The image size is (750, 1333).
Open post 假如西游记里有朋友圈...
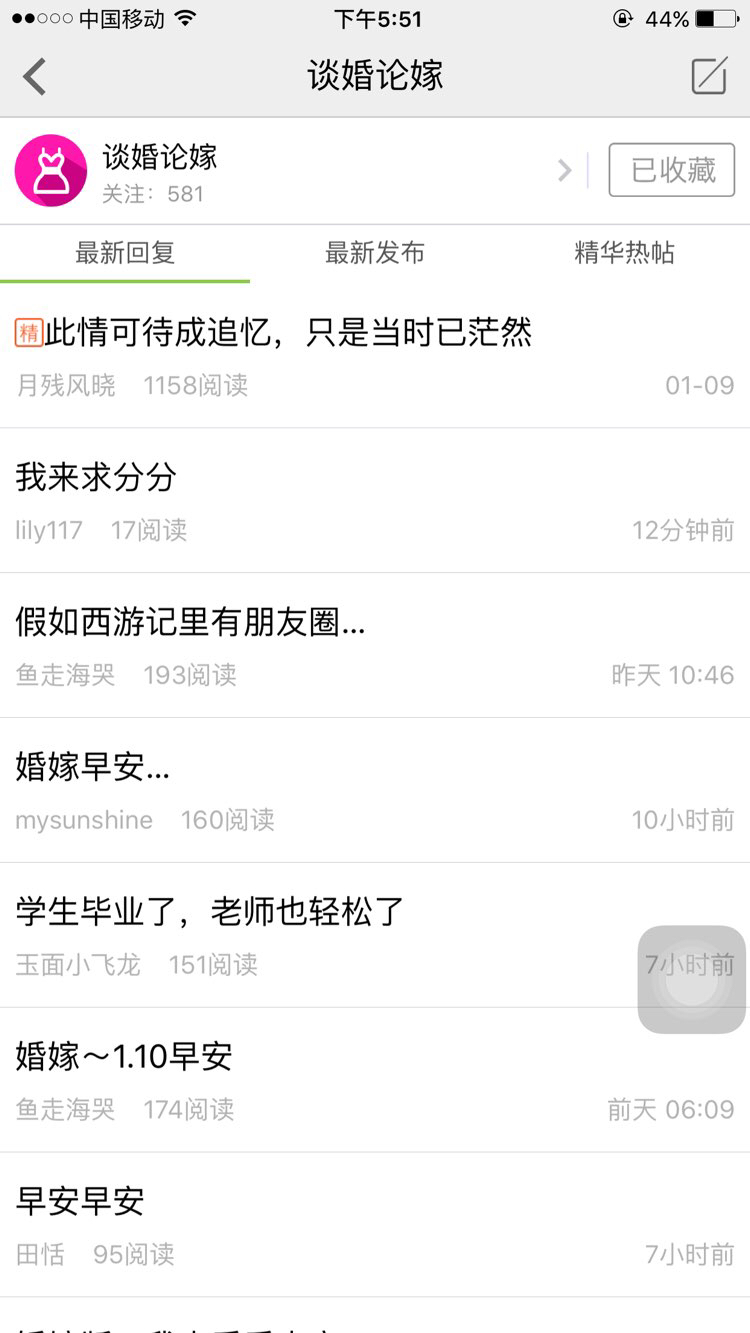point(375,646)
